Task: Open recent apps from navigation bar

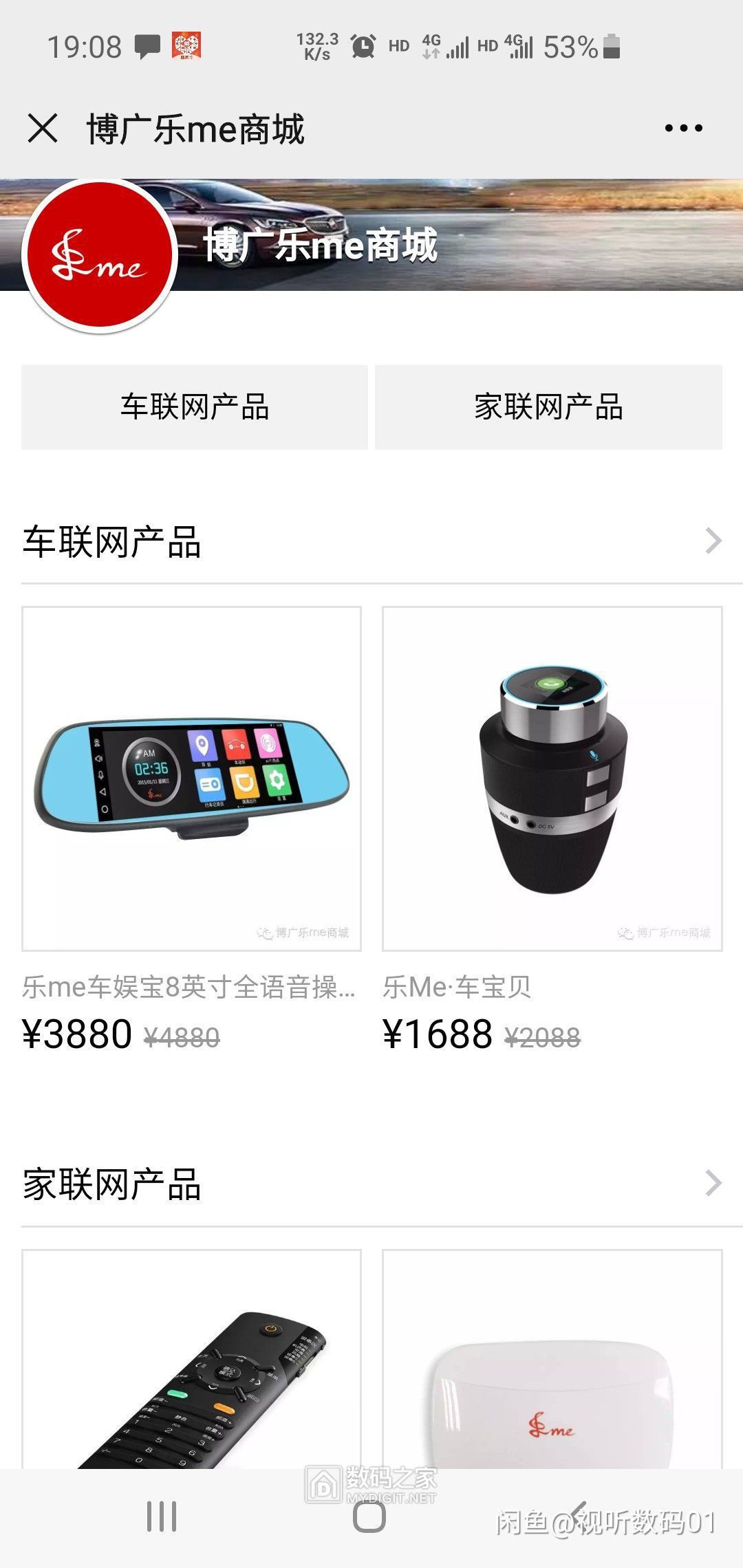Action: [162, 1516]
